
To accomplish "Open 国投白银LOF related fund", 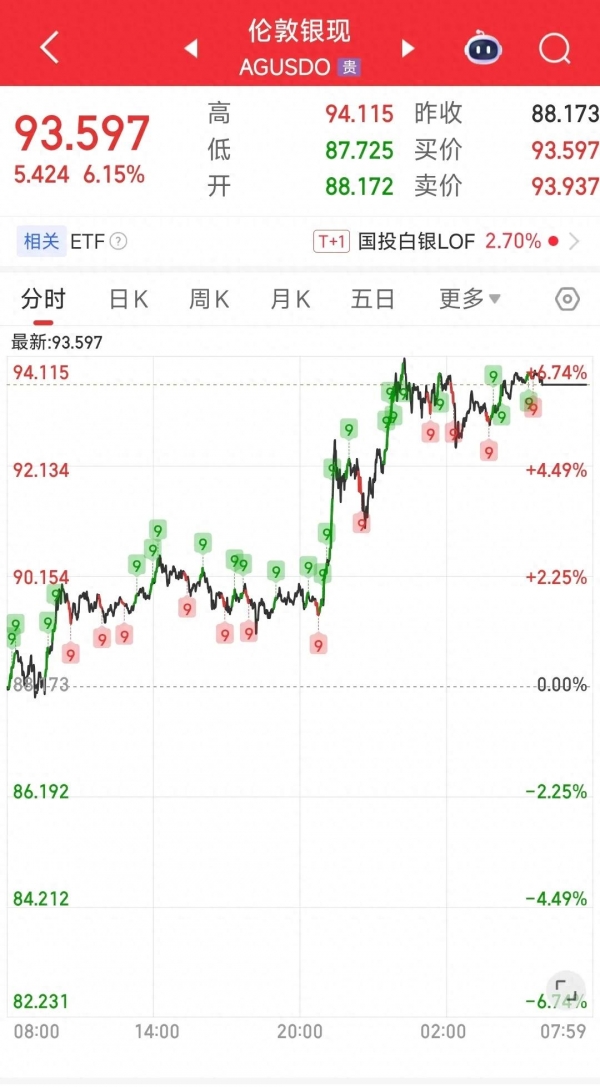I will (446, 241).
